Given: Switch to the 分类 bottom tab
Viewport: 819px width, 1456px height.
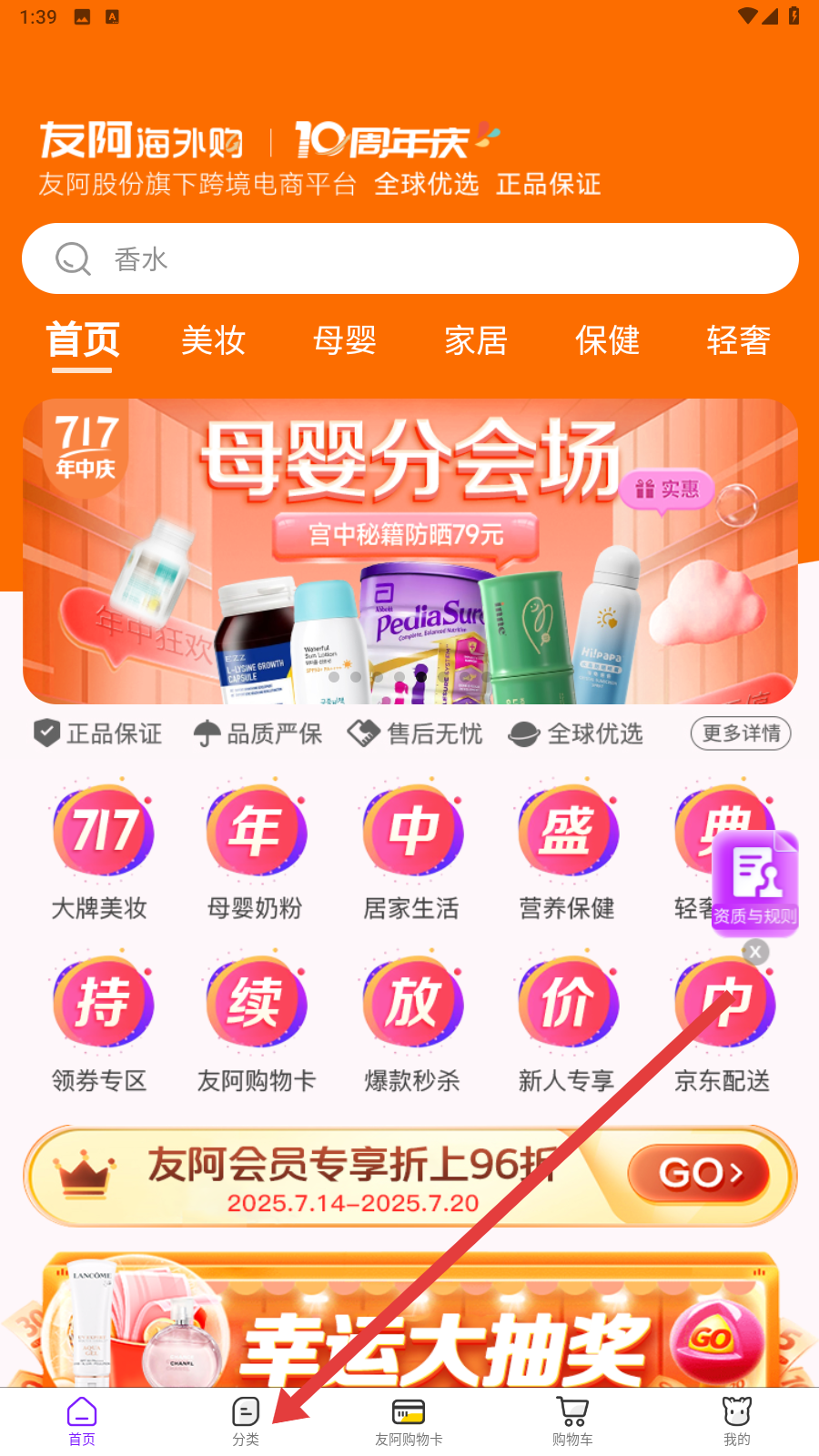Looking at the screenshot, I should pyautogui.click(x=246, y=1421).
